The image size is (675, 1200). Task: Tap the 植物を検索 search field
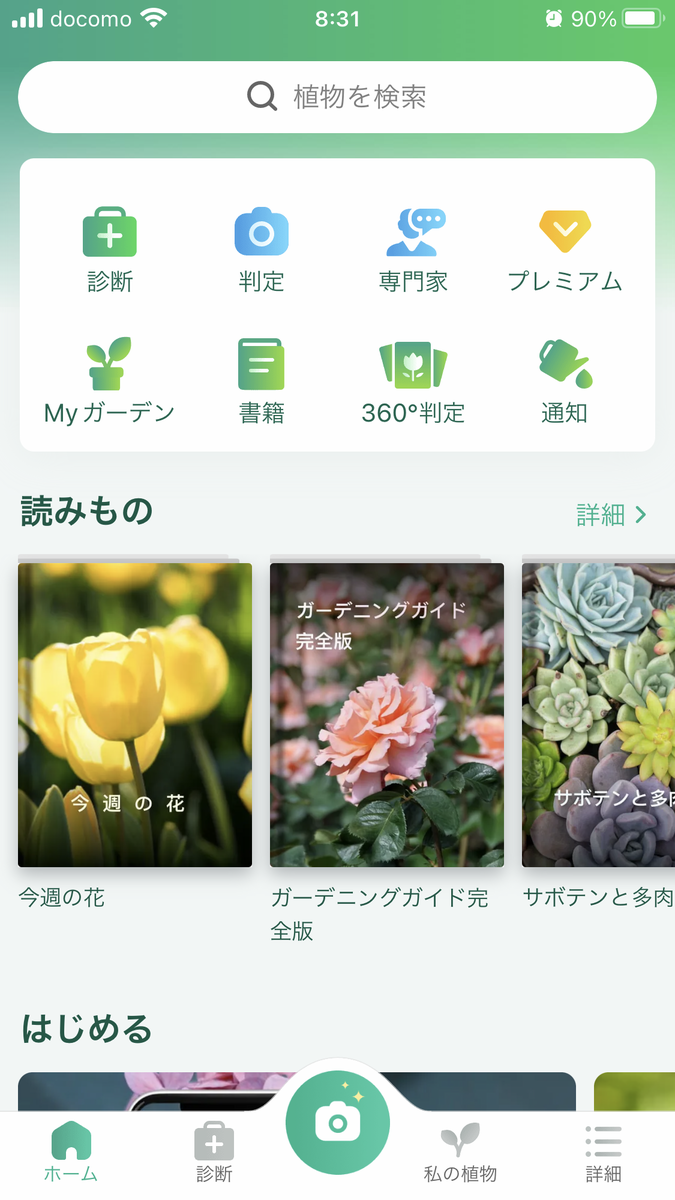[x=337, y=97]
